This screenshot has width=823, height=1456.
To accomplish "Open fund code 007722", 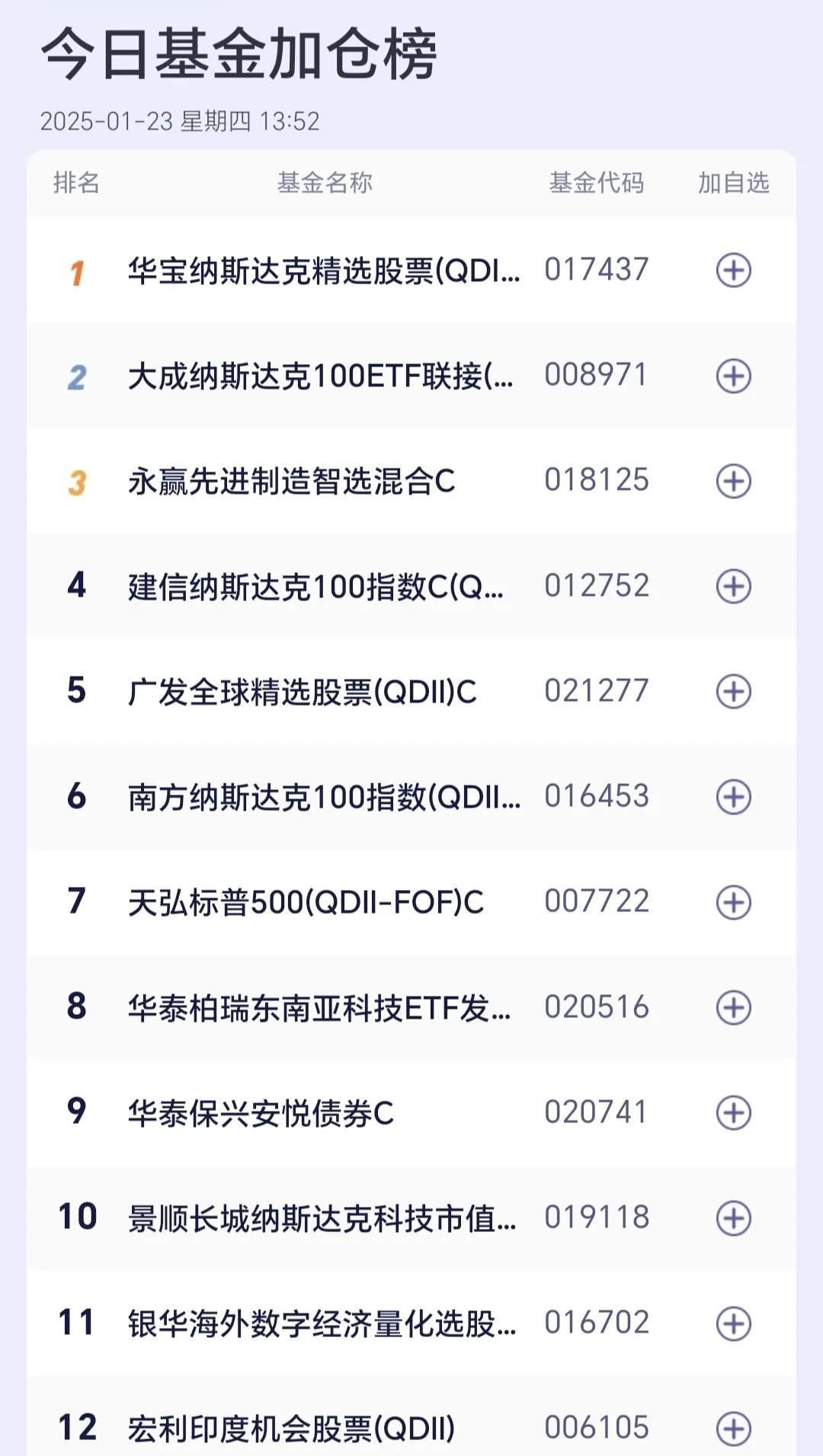I will pyautogui.click(x=597, y=902).
